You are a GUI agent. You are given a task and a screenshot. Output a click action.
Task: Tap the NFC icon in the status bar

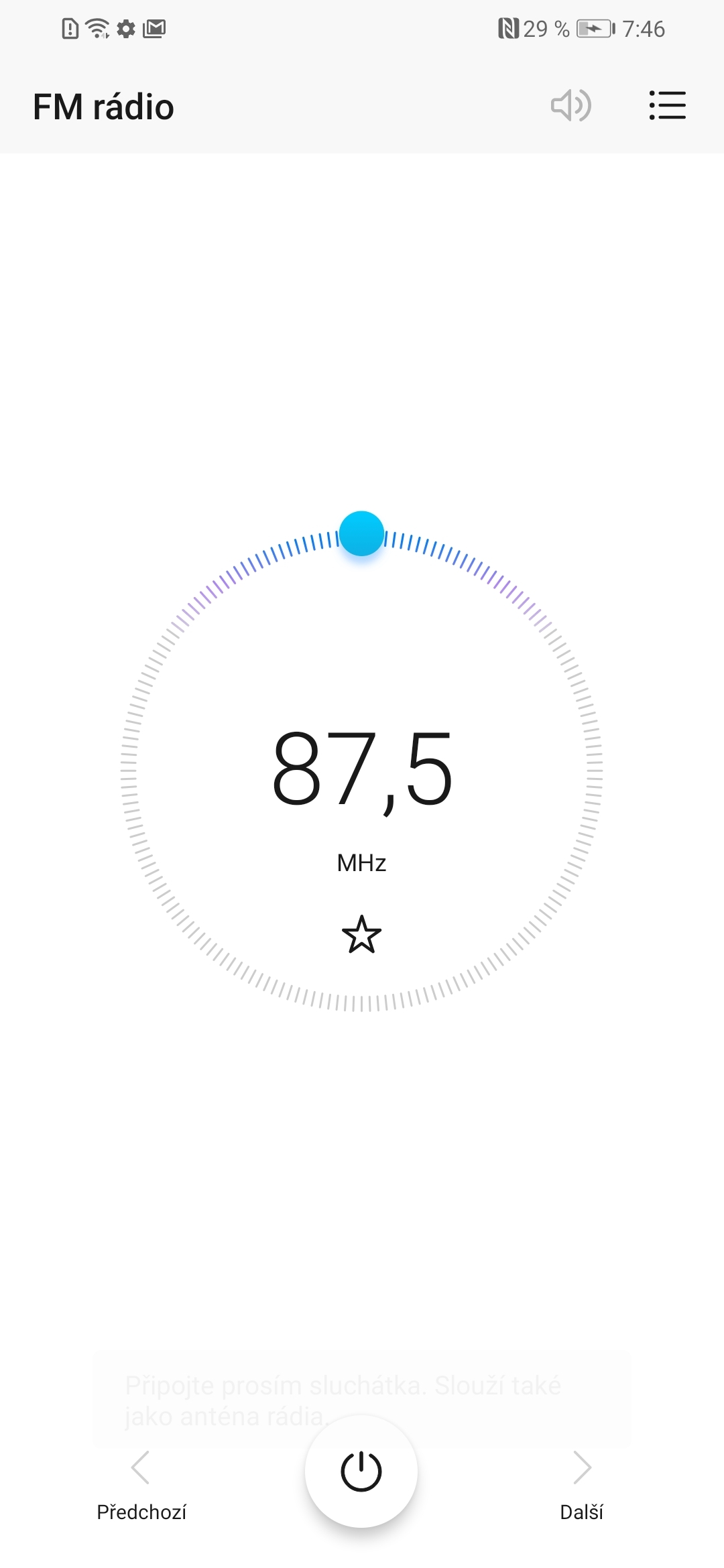click(507, 28)
